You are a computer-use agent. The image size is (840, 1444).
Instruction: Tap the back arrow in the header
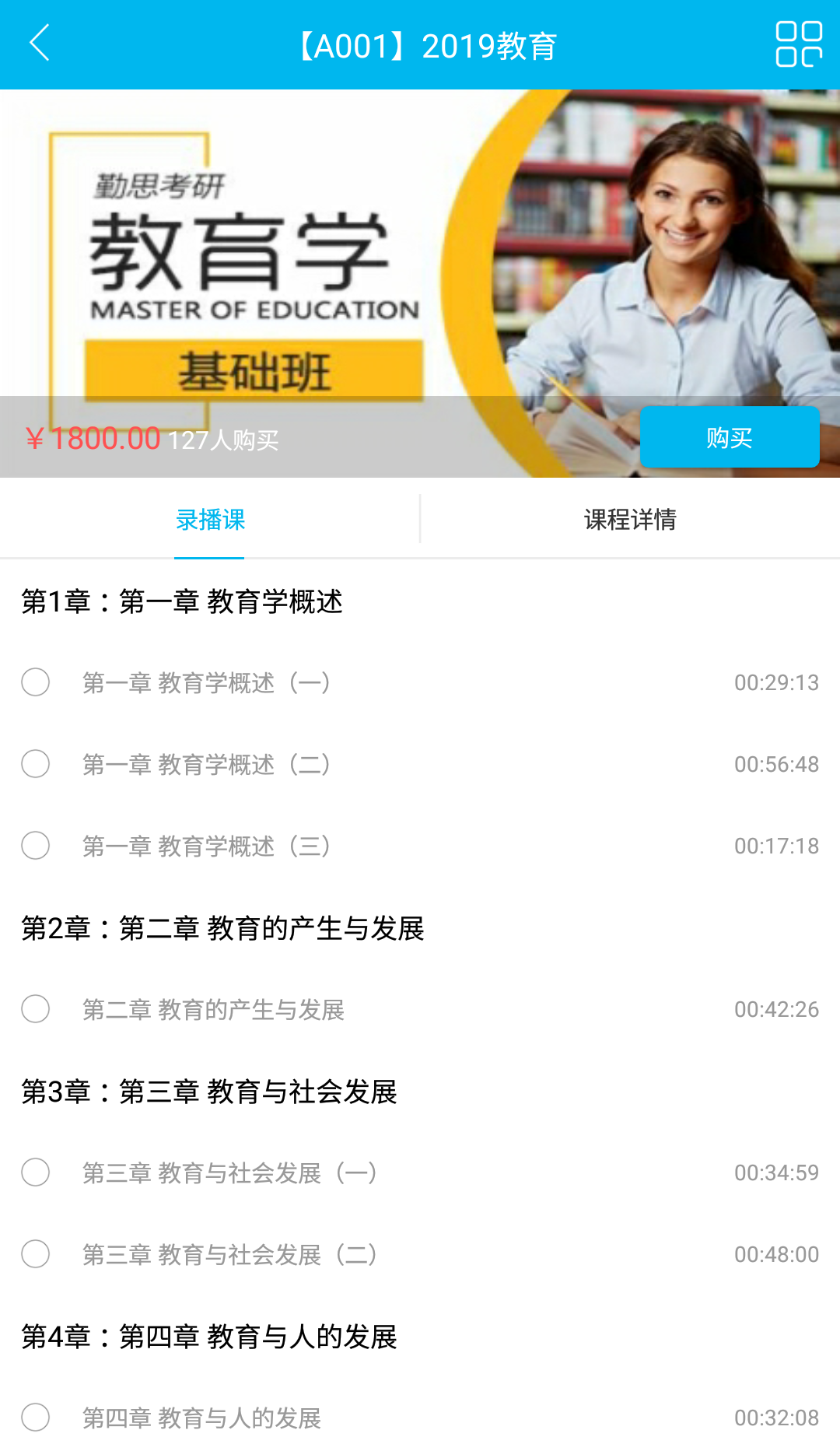(40, 45)
